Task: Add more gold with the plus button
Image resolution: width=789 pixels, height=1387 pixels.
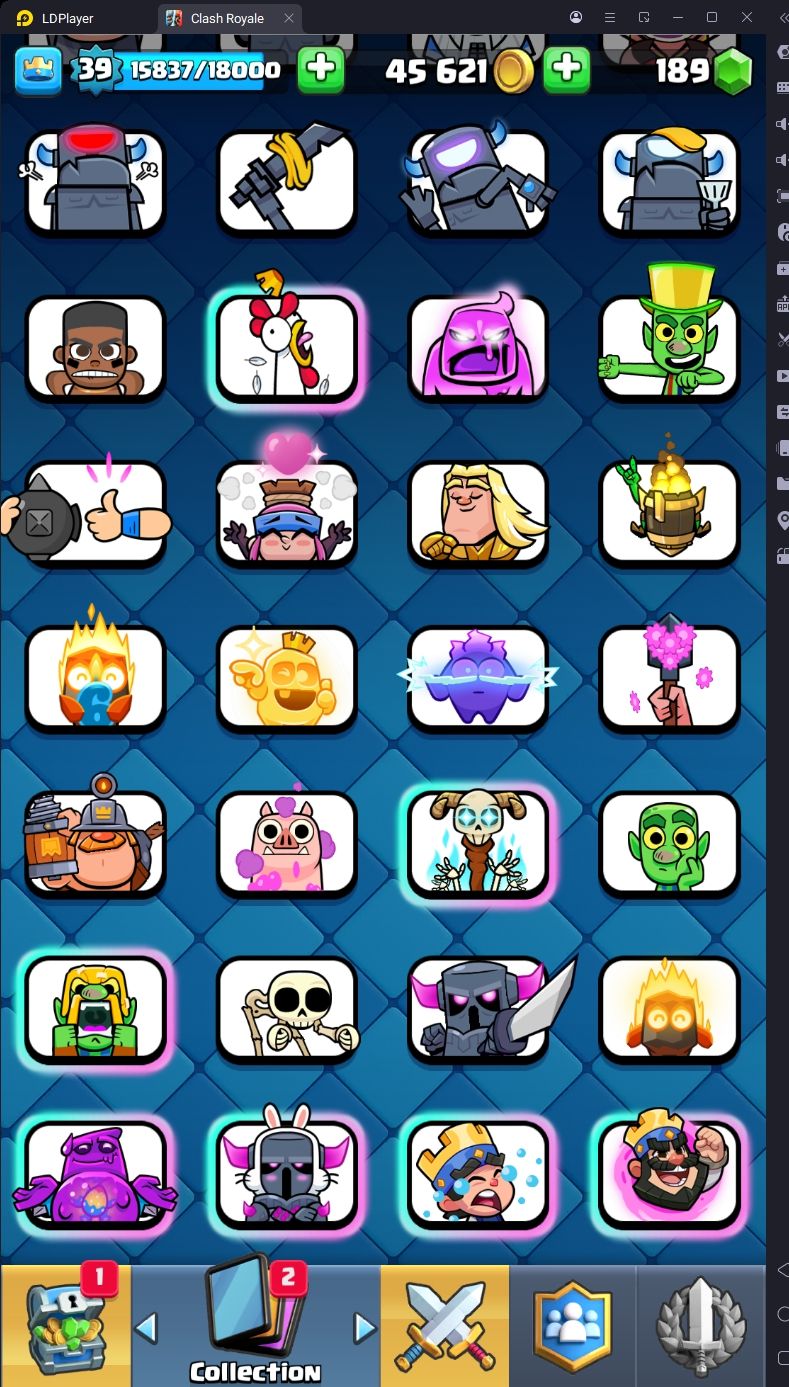Action: [x=566, y=69]
